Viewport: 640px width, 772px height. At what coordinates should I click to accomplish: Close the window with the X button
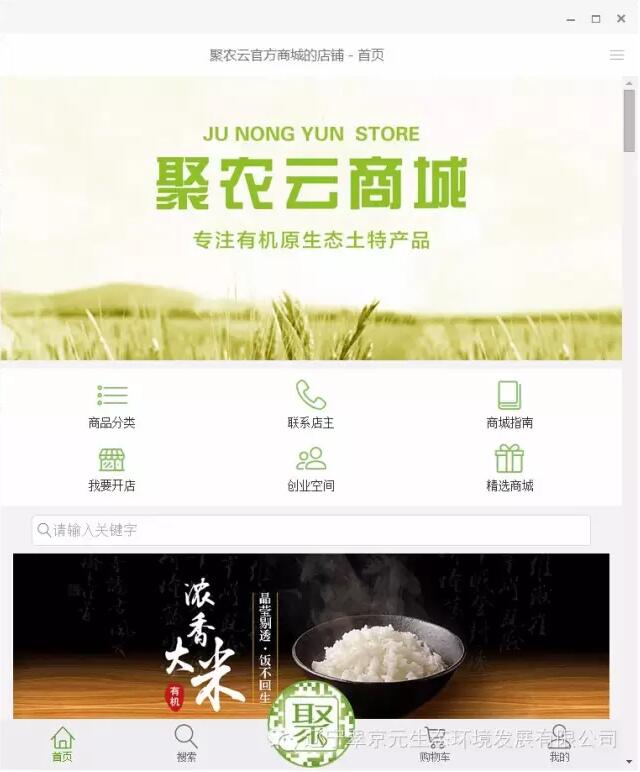[621, 18]
